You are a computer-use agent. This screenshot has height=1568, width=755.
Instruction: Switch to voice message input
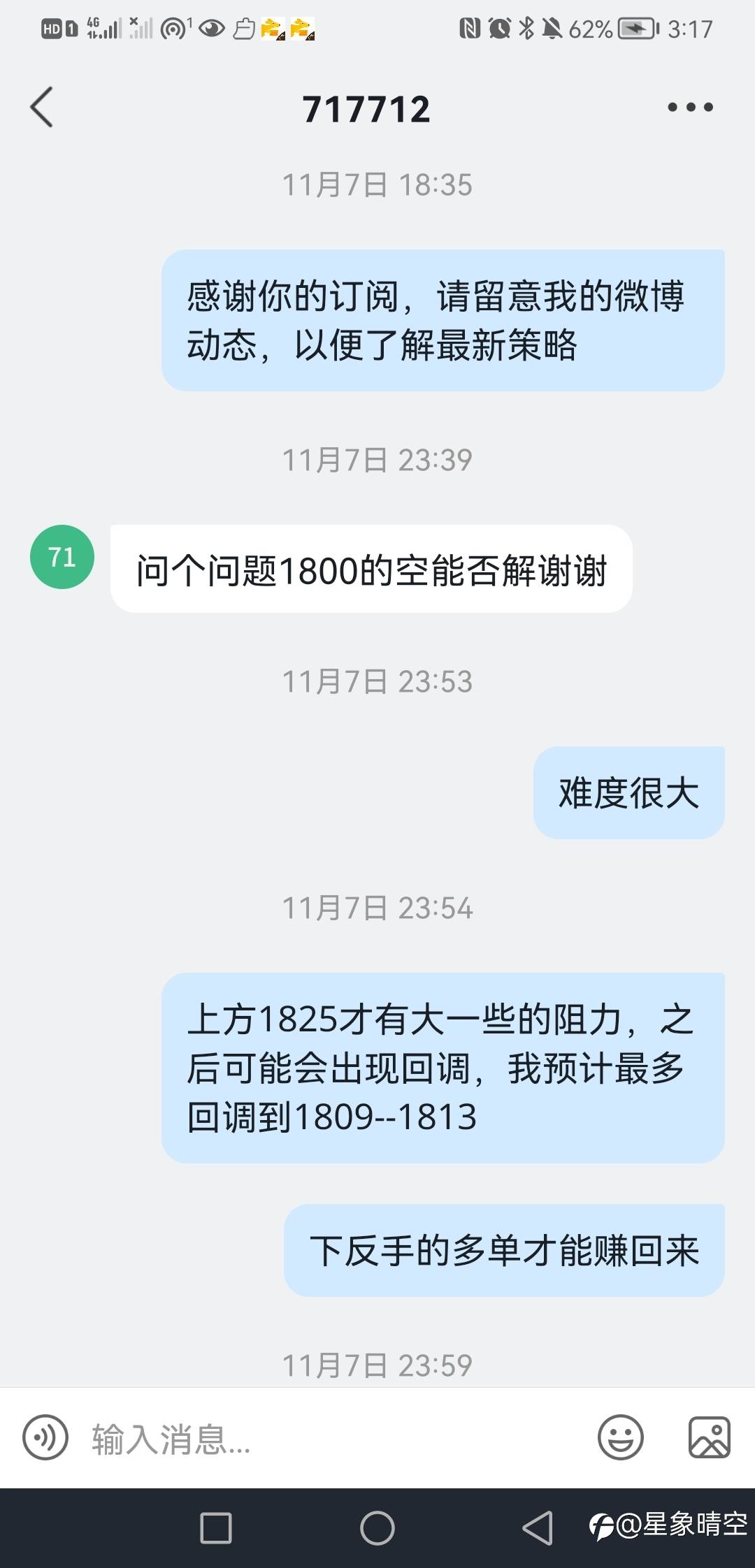click(45, 1437)
